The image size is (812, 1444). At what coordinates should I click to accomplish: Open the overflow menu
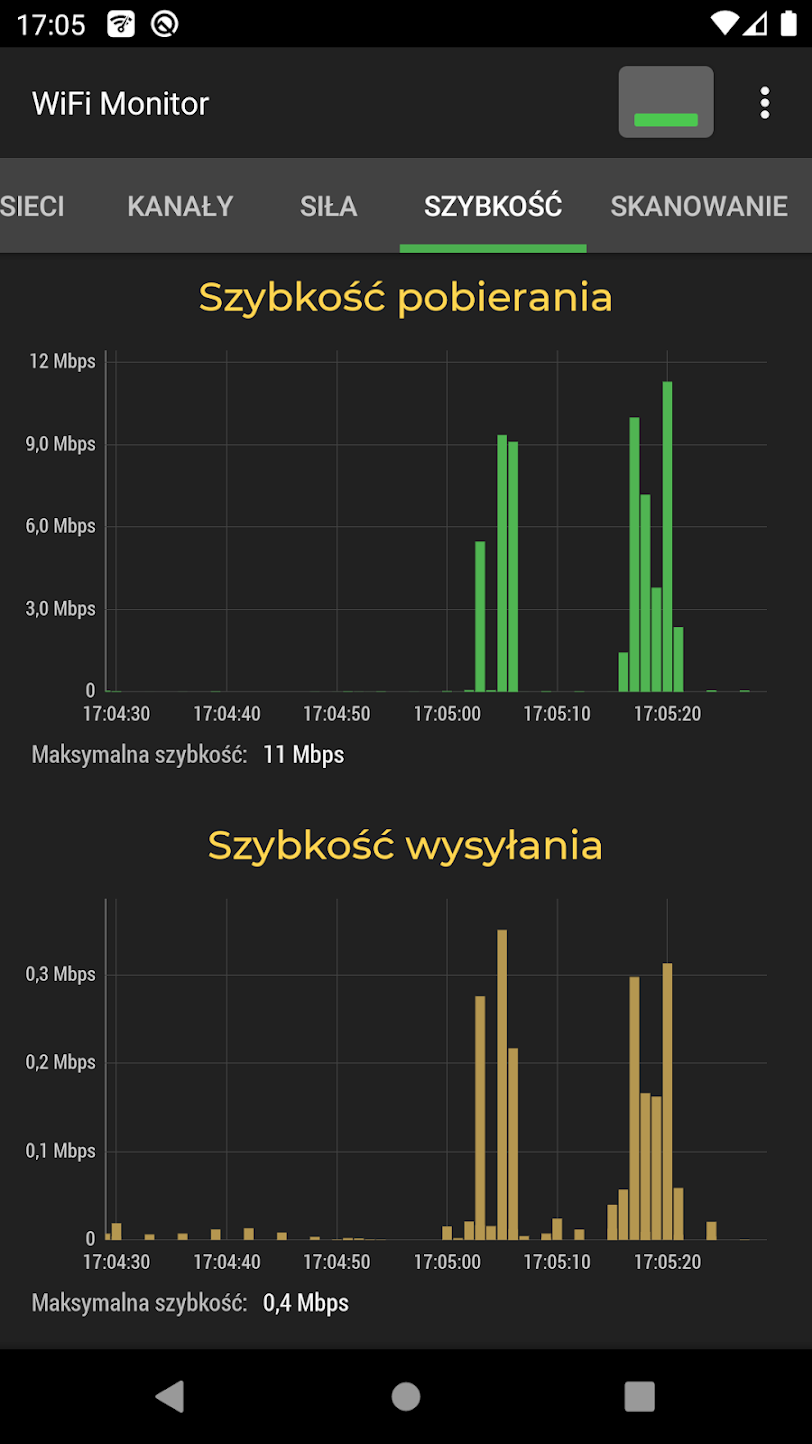pos(765,103)
